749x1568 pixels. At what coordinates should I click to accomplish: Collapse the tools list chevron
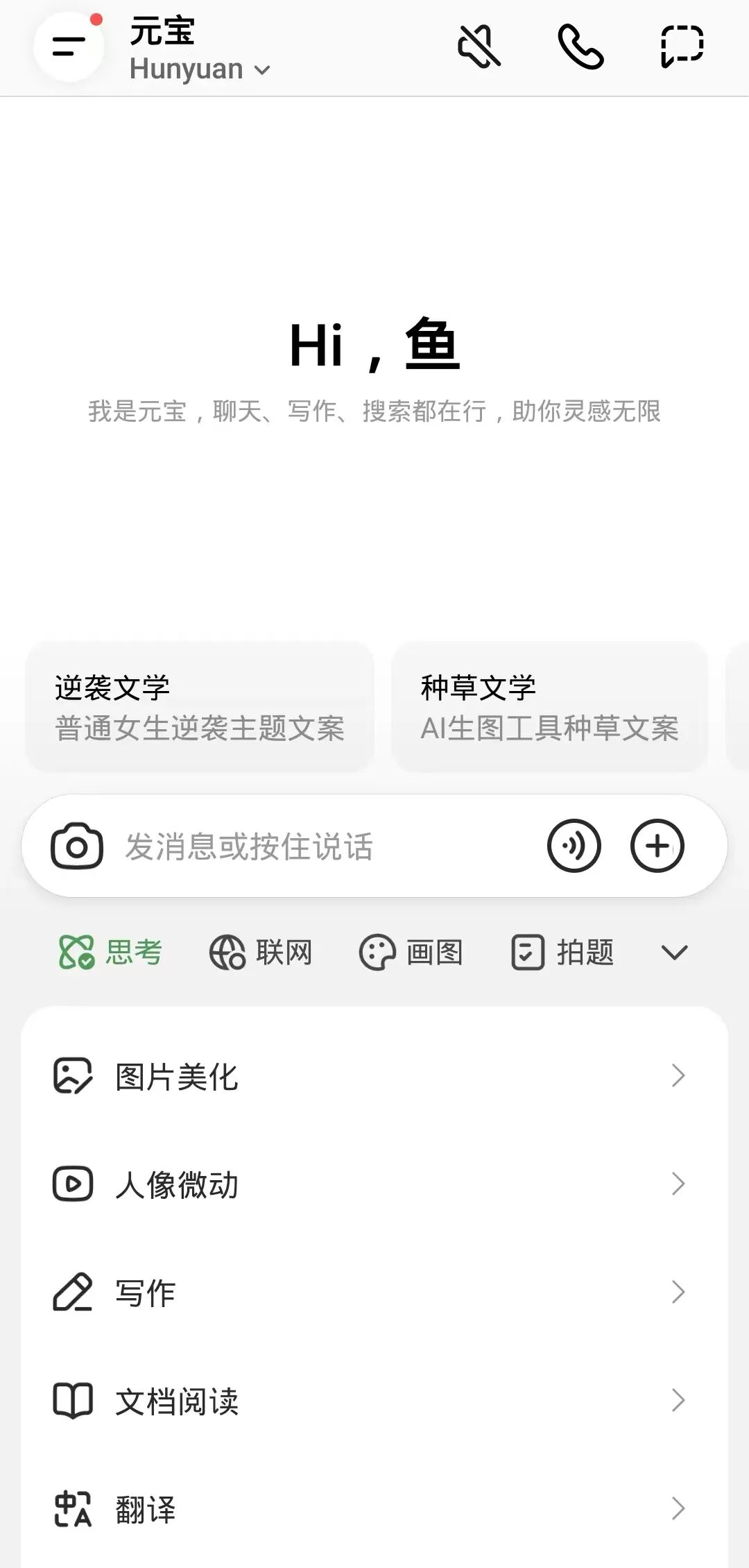pyautogui.click(x=674, y=952)
